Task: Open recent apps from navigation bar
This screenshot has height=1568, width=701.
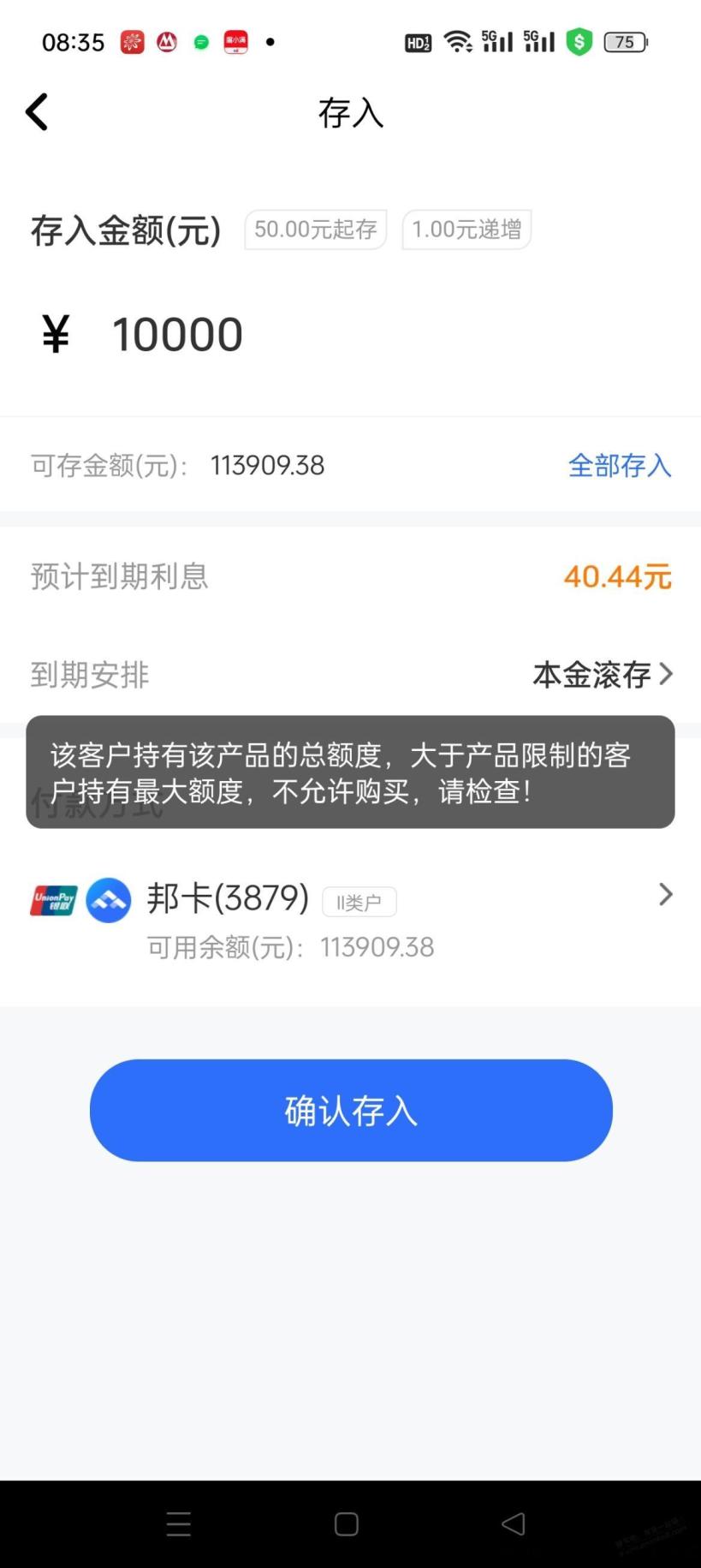Action: point(179,1523)
